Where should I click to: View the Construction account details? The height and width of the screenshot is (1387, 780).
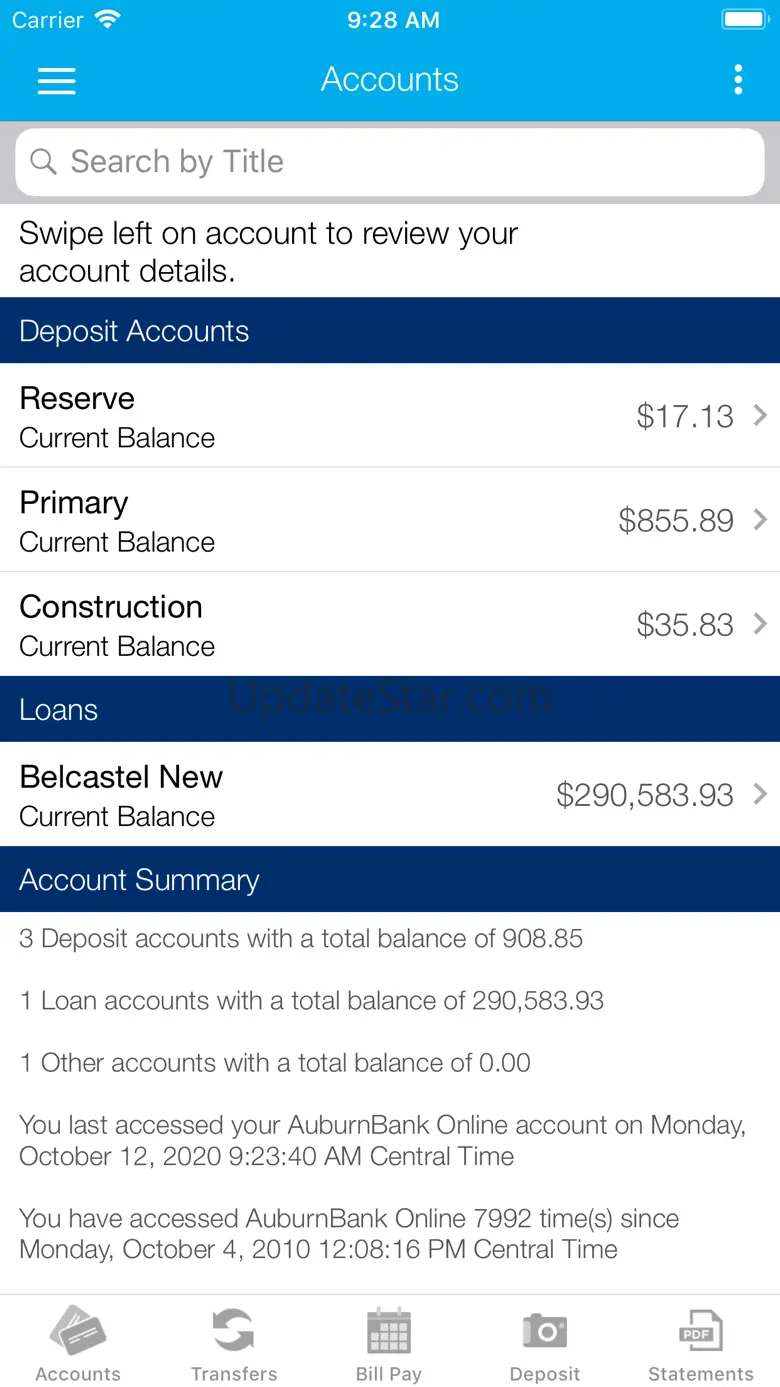pos(390,624)
